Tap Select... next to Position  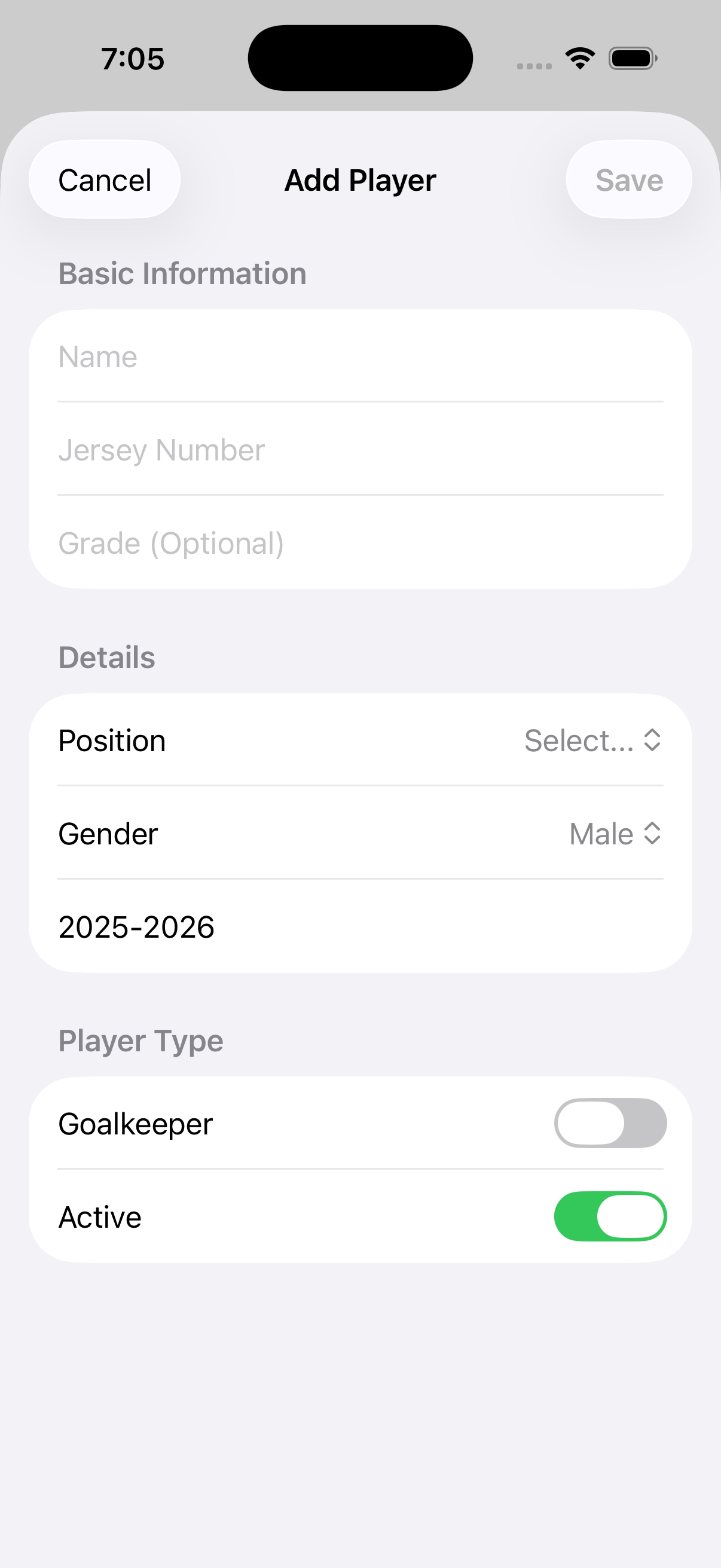pyautogui.click(x=577, y=740)
